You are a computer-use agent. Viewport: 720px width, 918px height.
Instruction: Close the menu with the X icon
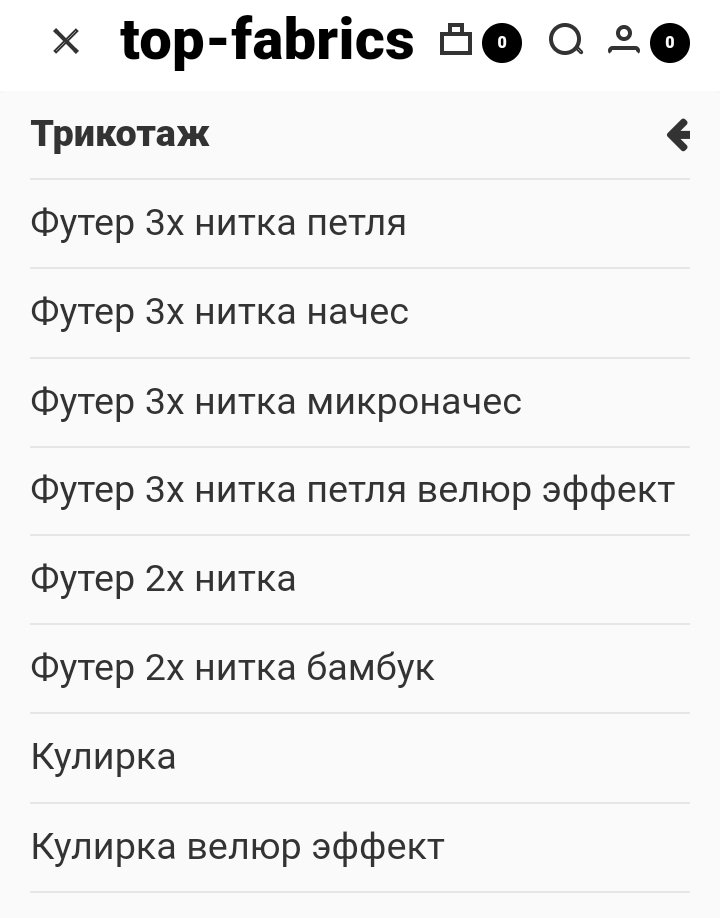point(66,42)
